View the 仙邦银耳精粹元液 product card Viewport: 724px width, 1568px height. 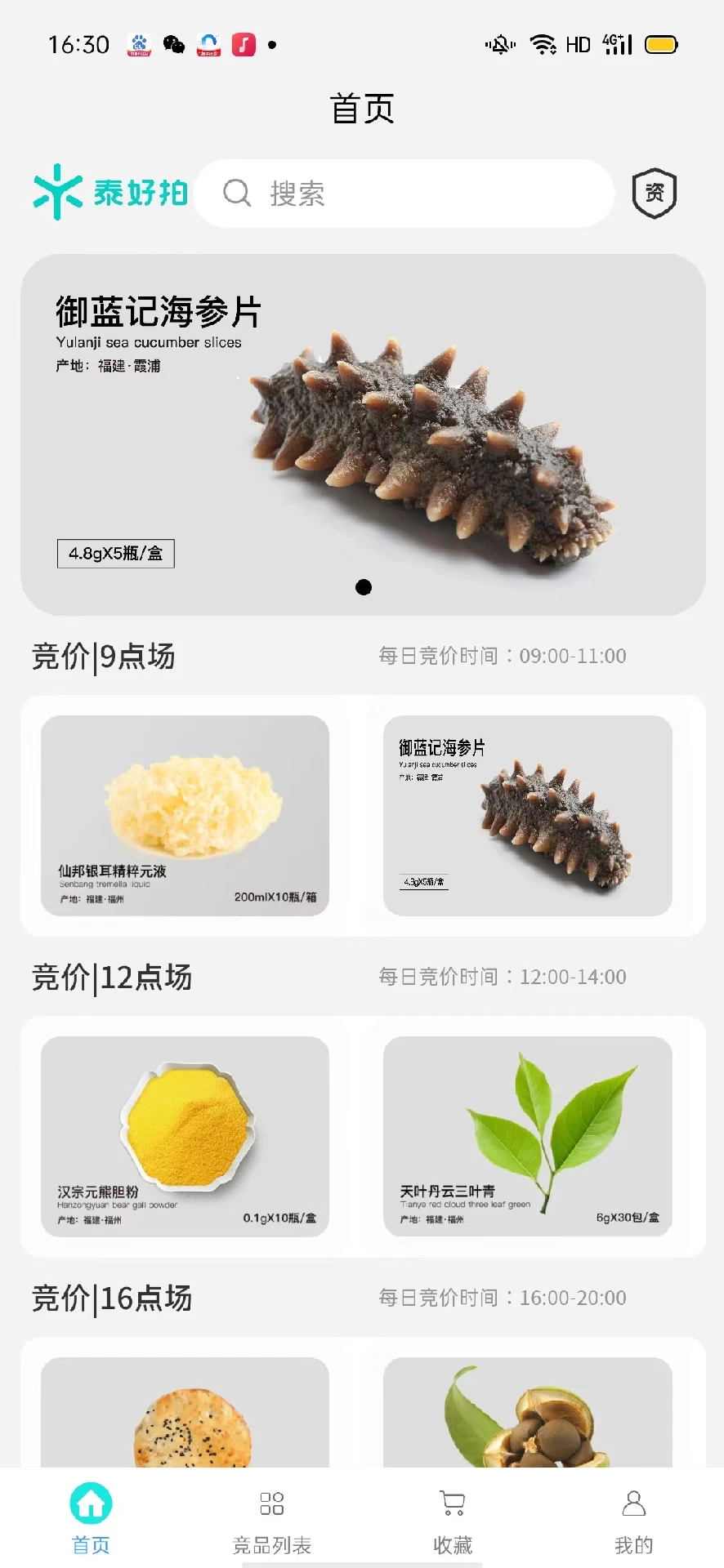point(185,815)
